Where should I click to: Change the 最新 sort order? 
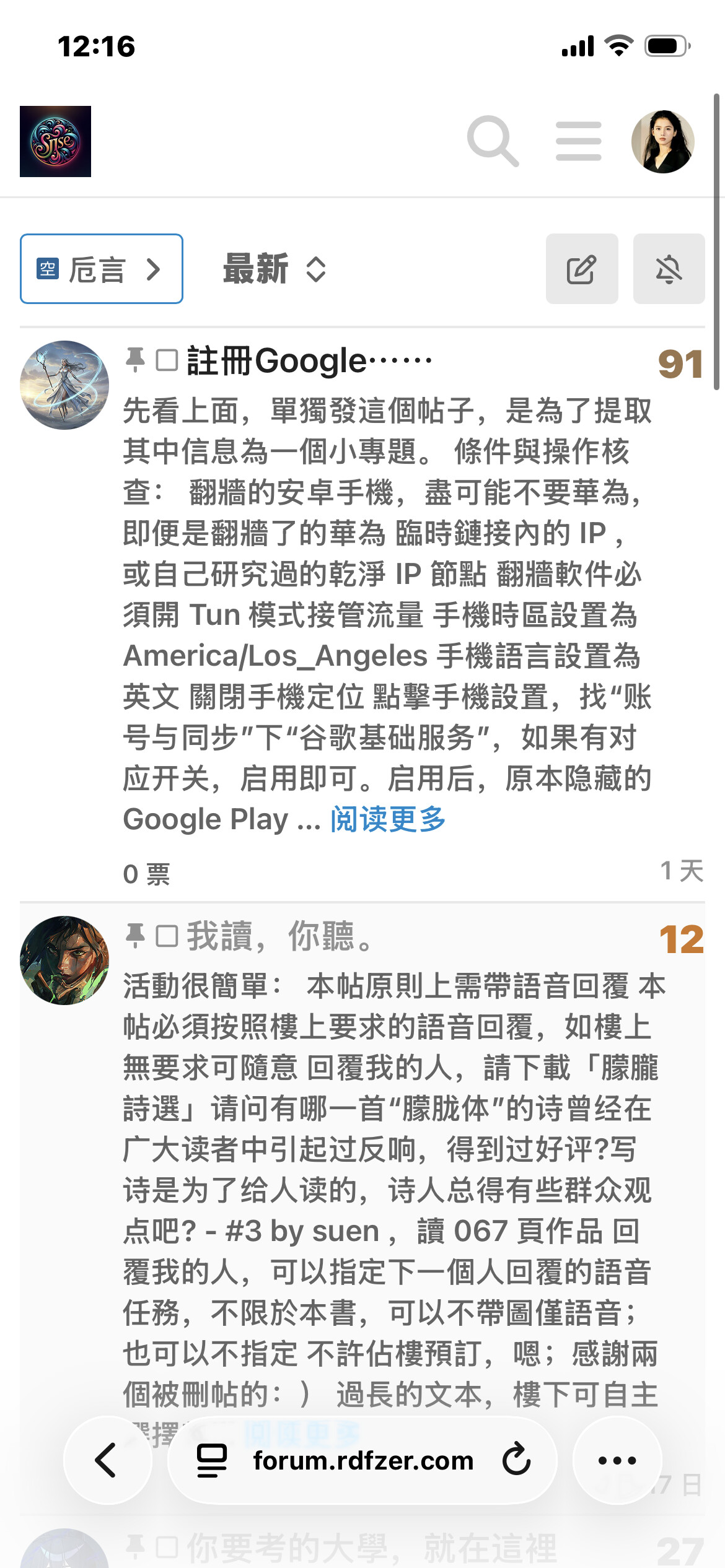(275, 269)
